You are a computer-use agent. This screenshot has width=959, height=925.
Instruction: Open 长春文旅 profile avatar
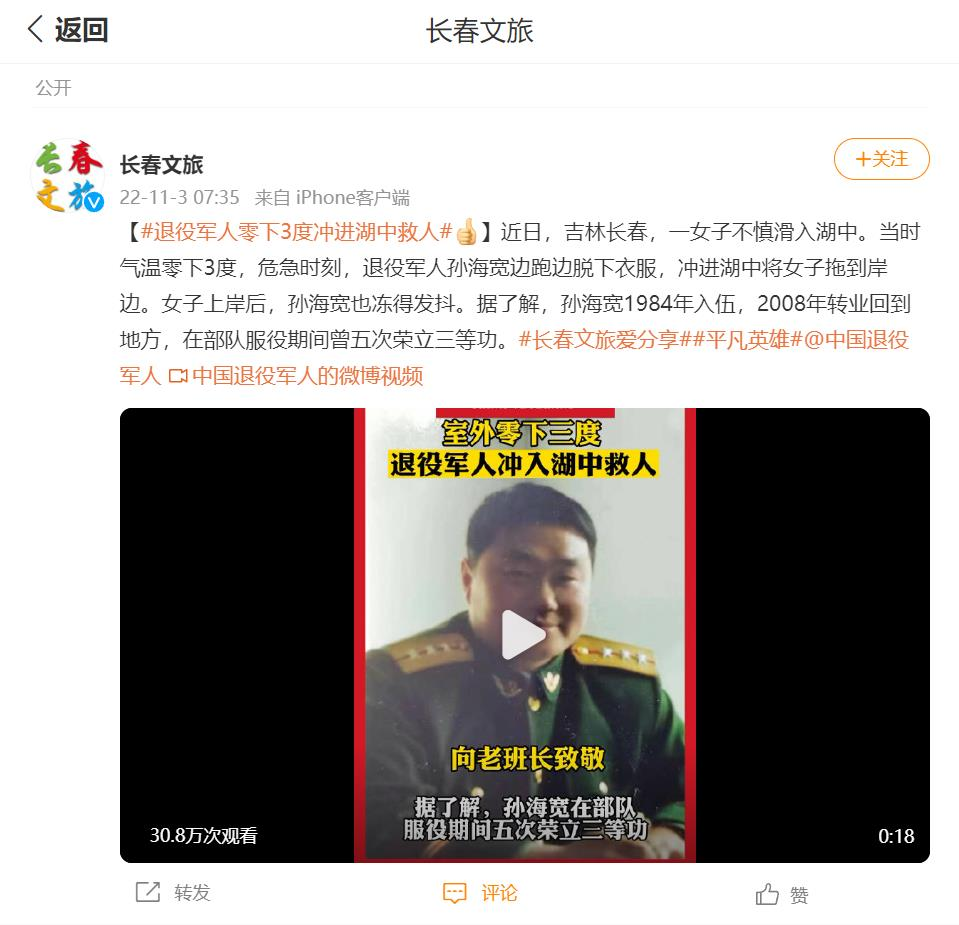tap(68, 176)
